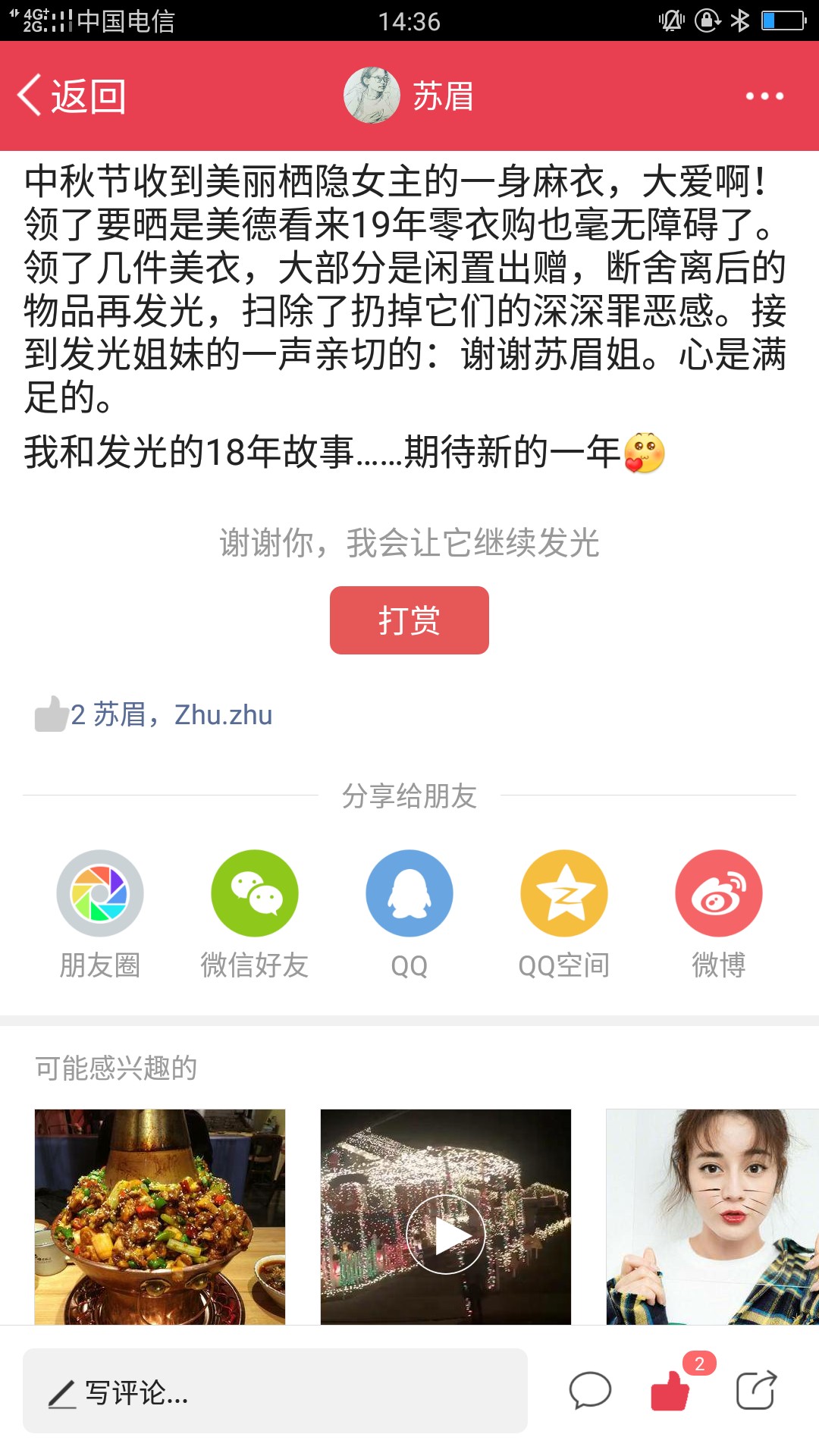The height and width of the screenshot is (1456, 819).
Task: Tap the 打赏 reward button
Action: click(409, 620)
